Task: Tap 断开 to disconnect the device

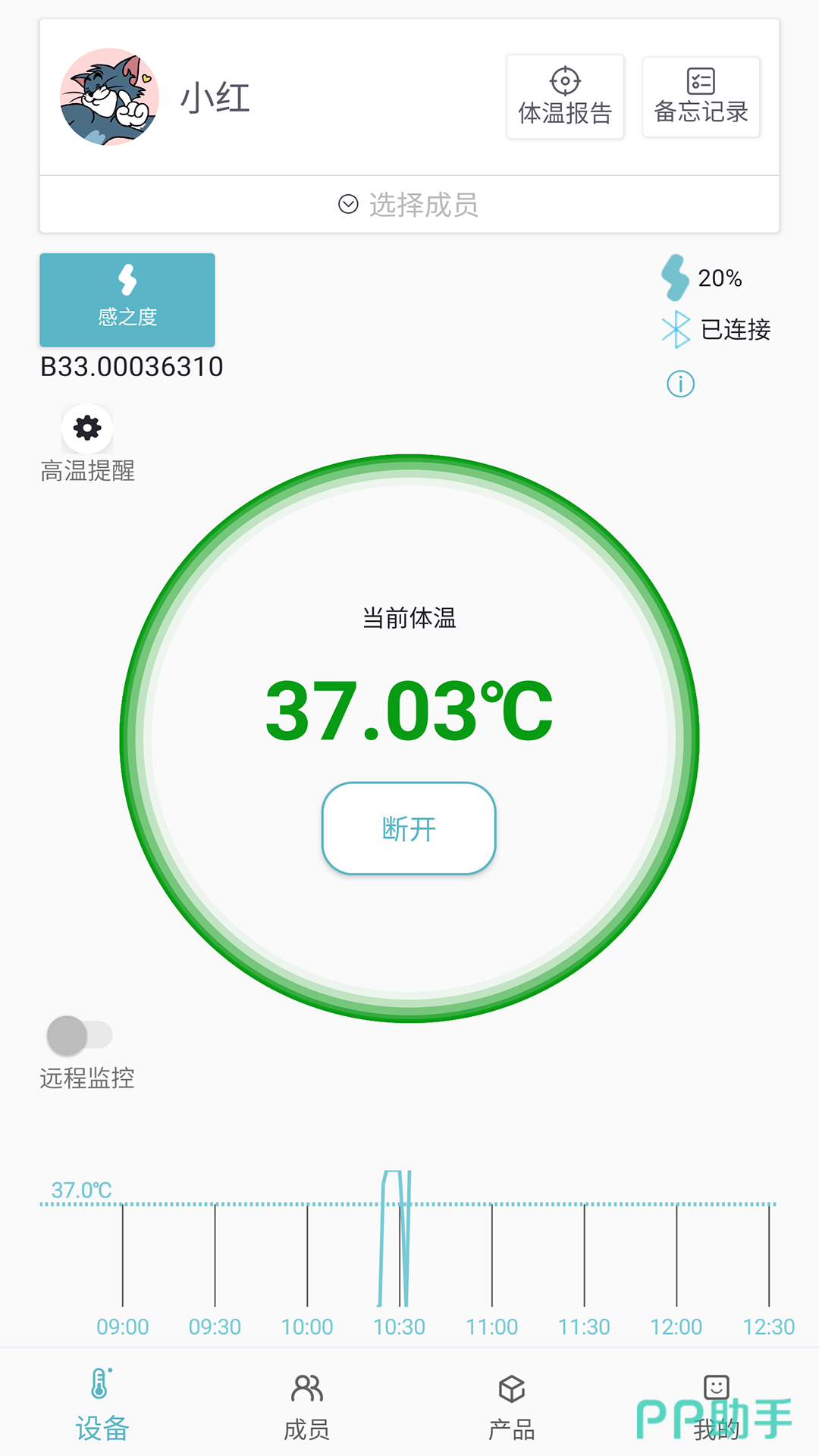Action: click(409, 828)
